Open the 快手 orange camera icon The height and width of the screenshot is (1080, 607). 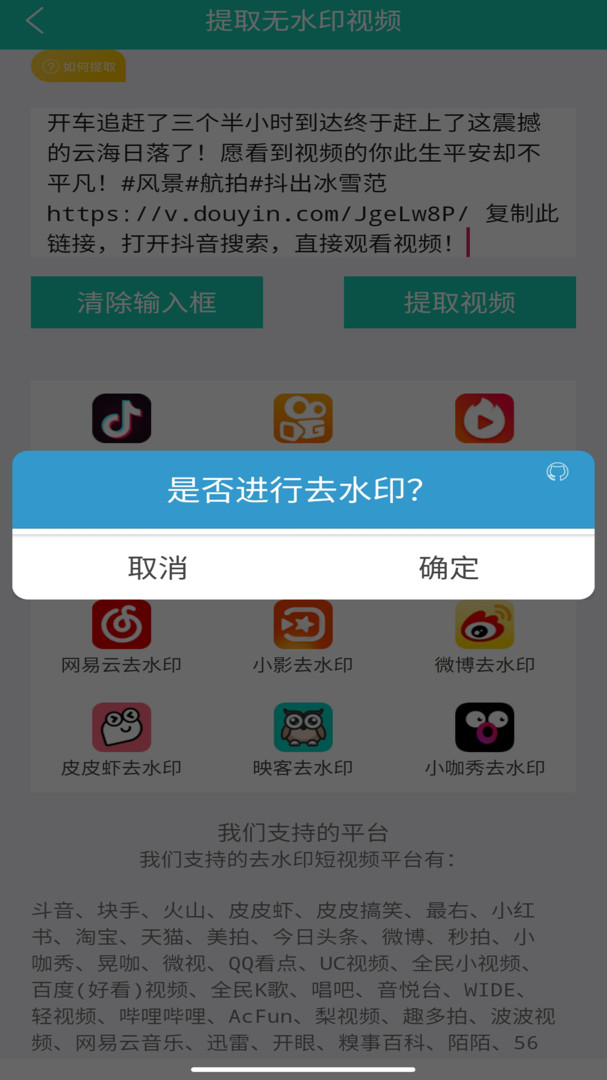coord(303,418)
